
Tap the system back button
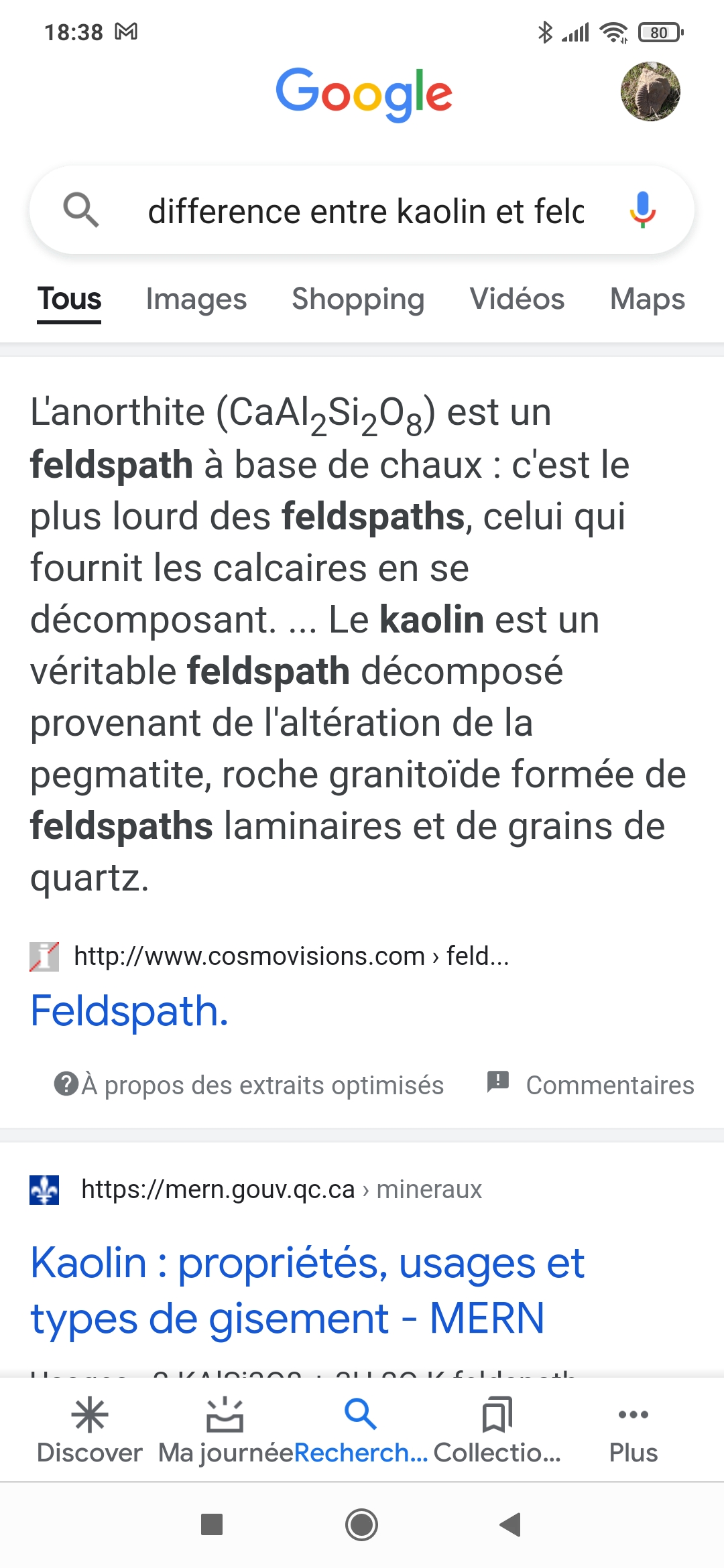pyautogui.click(x=511, y=1524)
